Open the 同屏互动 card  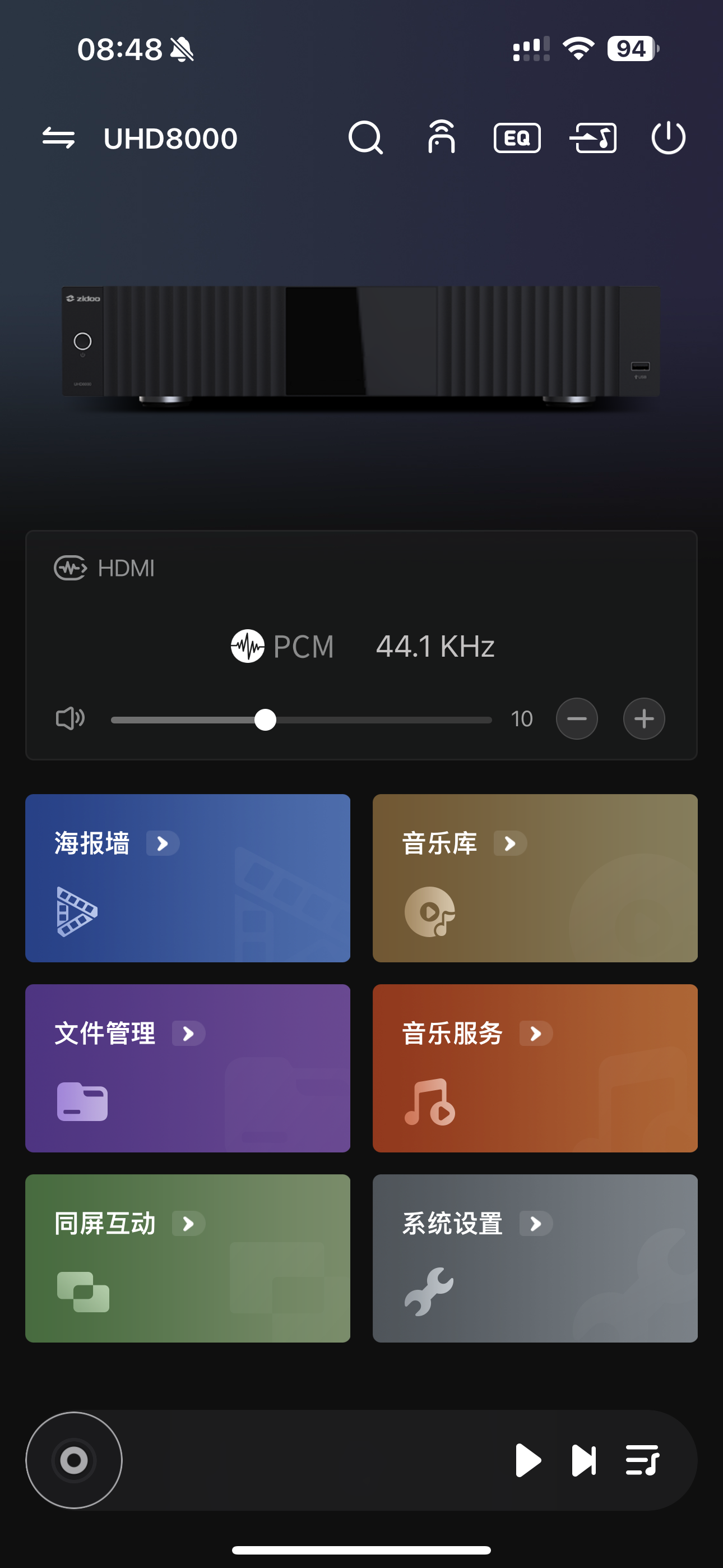tap(187, 1258)
